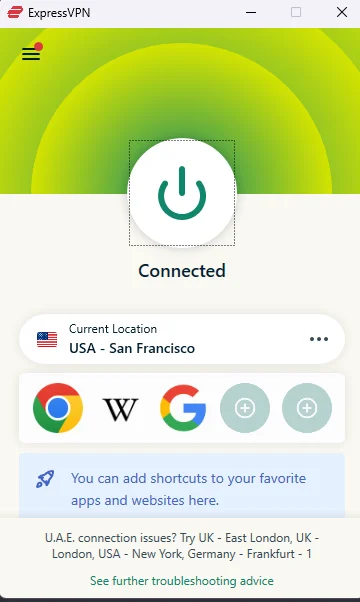Launch the Chrome shortcut
Image resolution: width=360 pixels, height=602 pixels.
pyautogui.click(x=58, y=408)
